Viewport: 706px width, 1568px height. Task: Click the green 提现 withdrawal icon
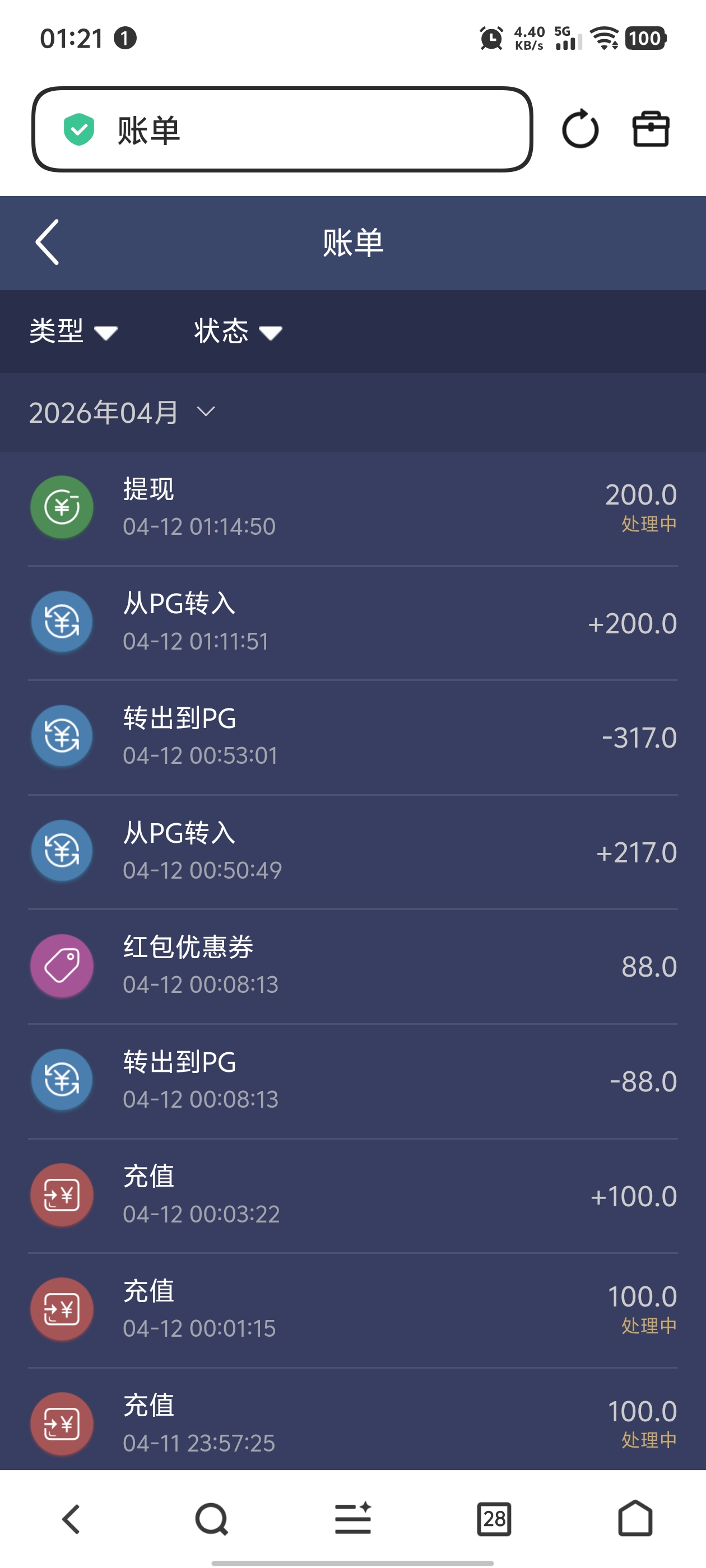point(61,506)
